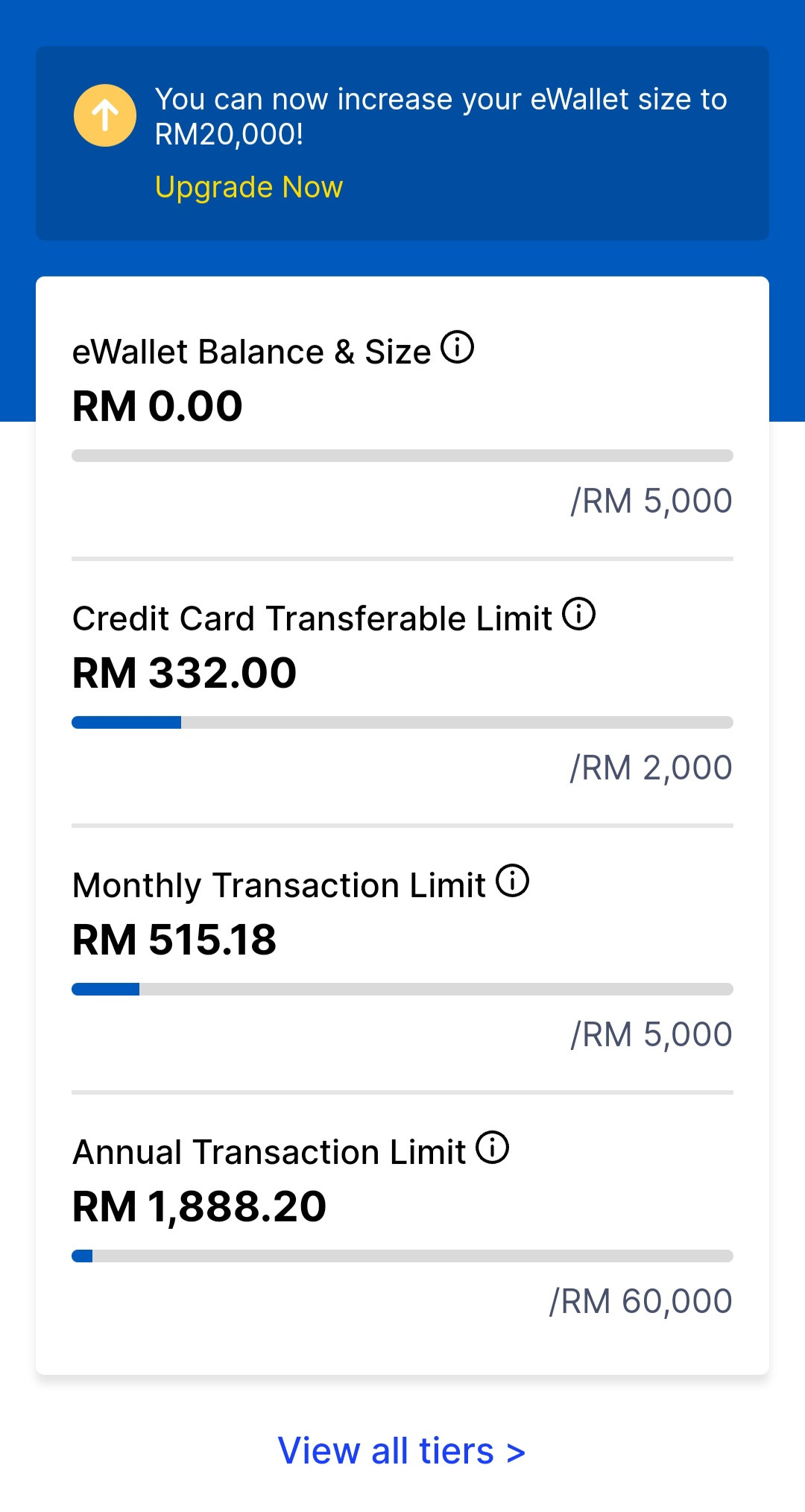Open info icon beside eWallet Balance & Size
The width and height of the screenshot is (805, 1512).
coord(457,347)
